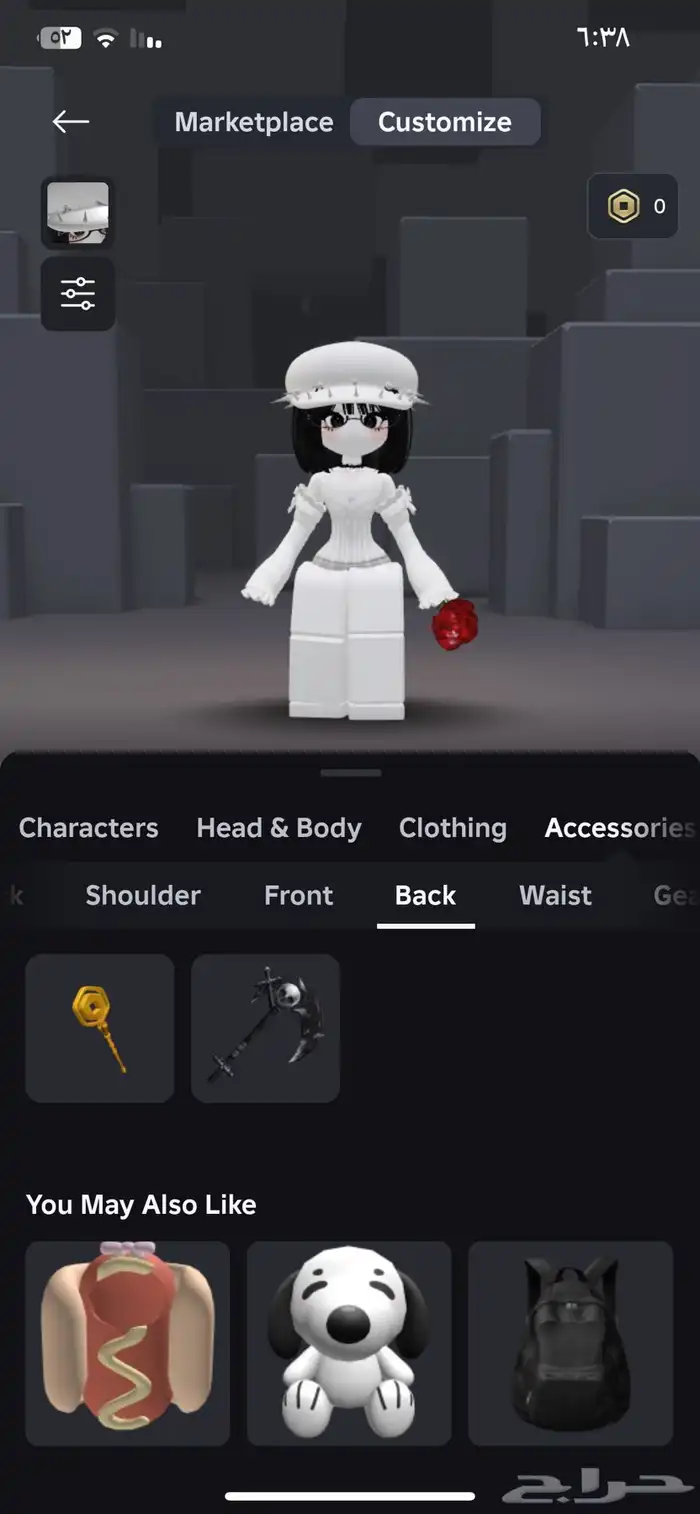Equip the golden staff back accessory
Screen dimensions: 700x1514
(x=100, y=1028)
